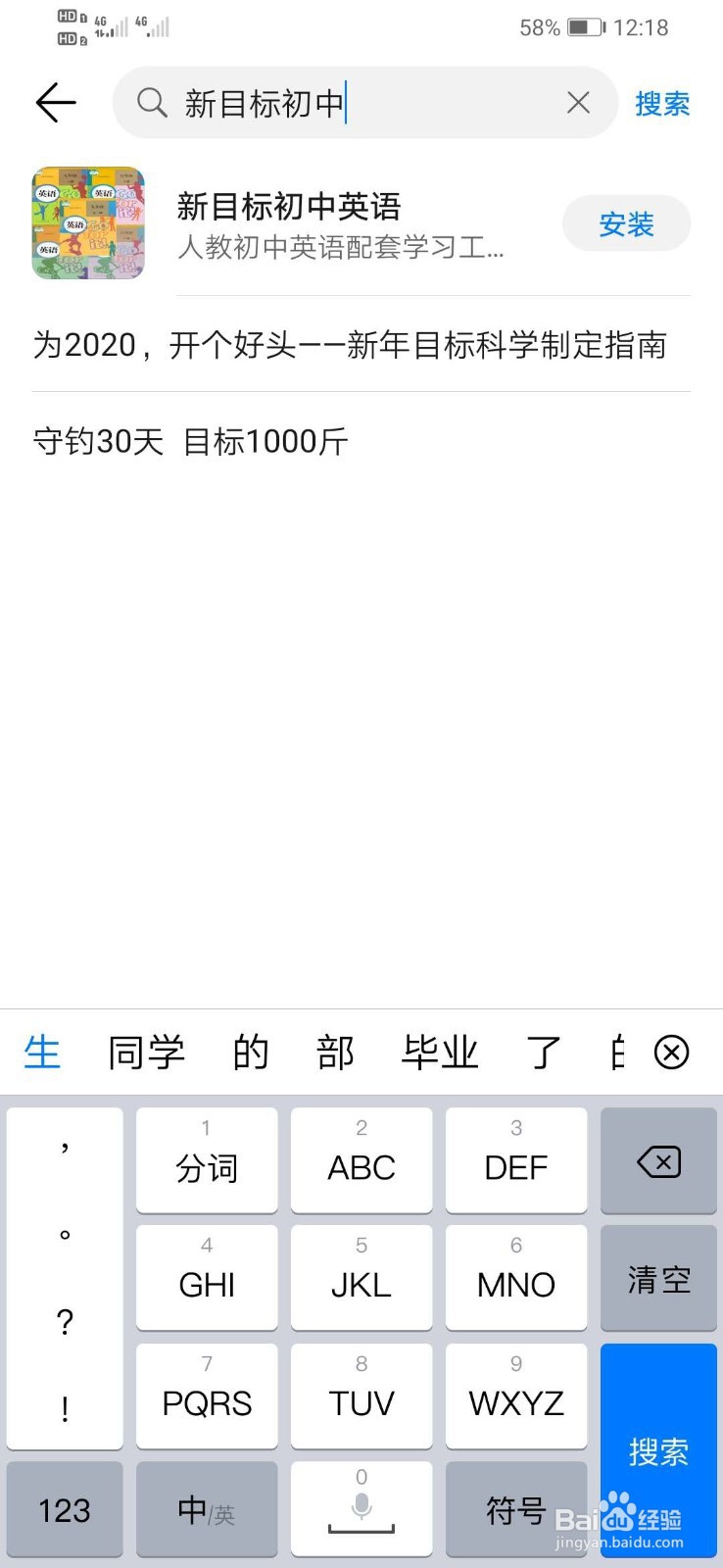Image resolution: width=723 pixels, height=1568 pixels.
Task: Tap the back arrow to exit search
Action: pyautogui.click(x=56, y=102)
